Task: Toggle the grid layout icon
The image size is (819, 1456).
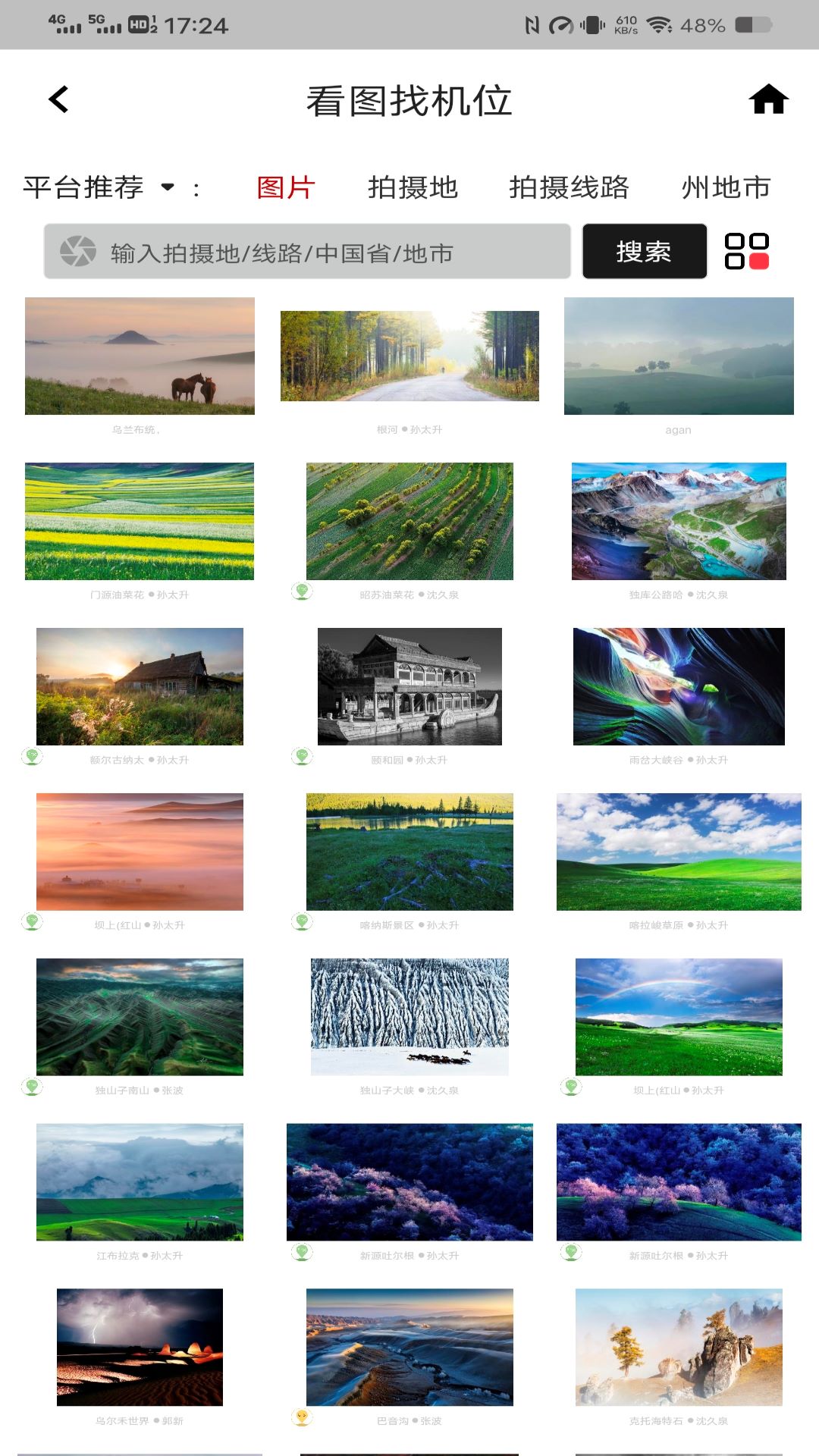Action: coord(746,252)
